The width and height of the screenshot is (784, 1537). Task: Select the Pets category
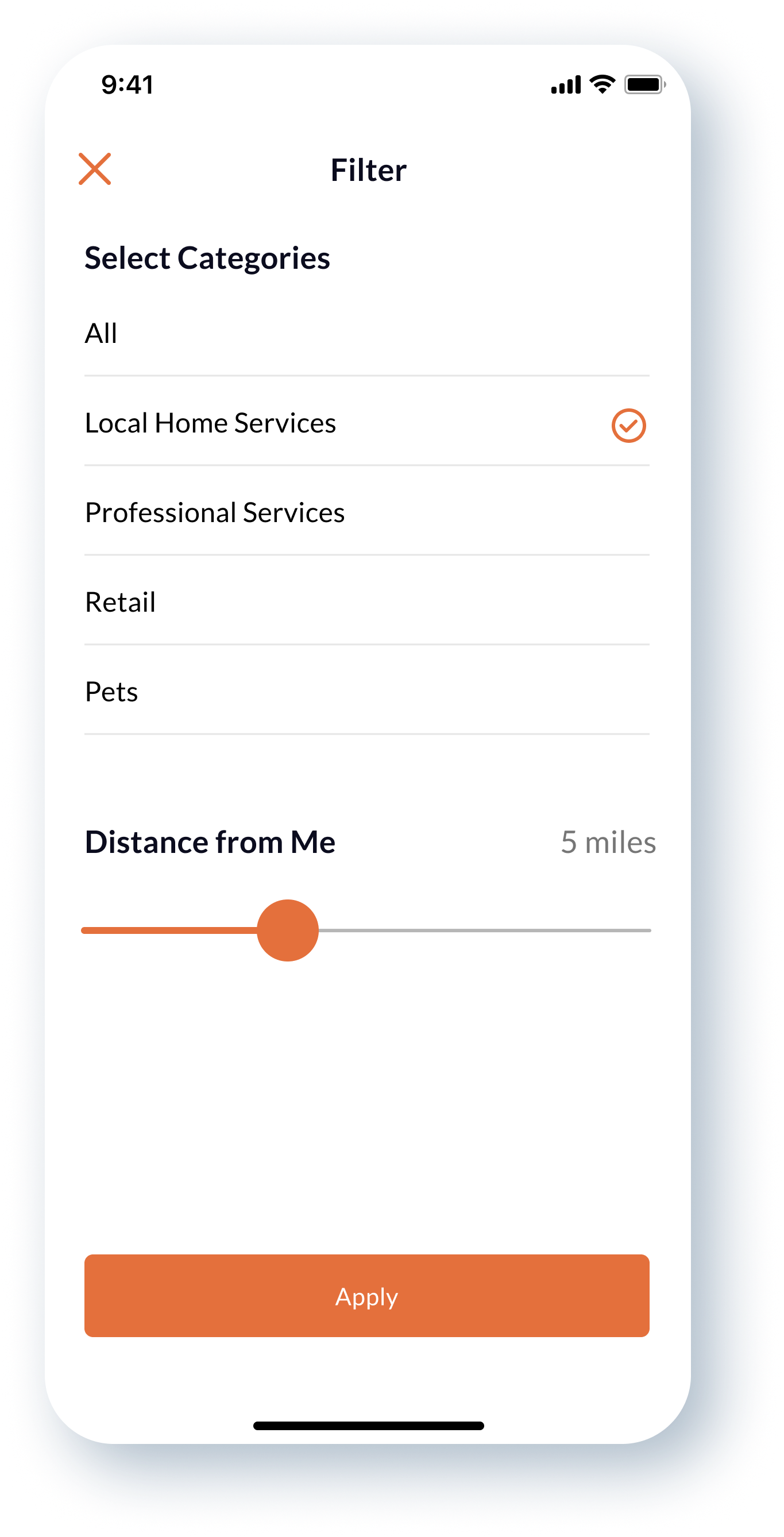pyautogui.click(x=366, y=692)
